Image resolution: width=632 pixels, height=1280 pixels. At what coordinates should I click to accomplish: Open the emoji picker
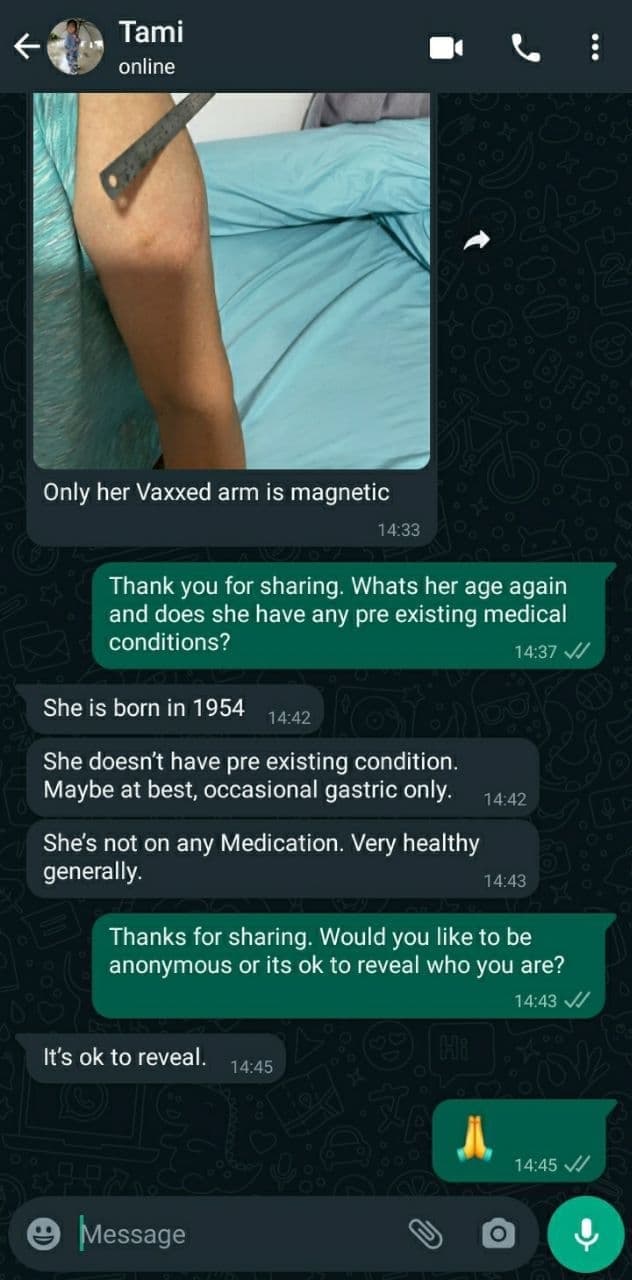[x=43, y=1234]
